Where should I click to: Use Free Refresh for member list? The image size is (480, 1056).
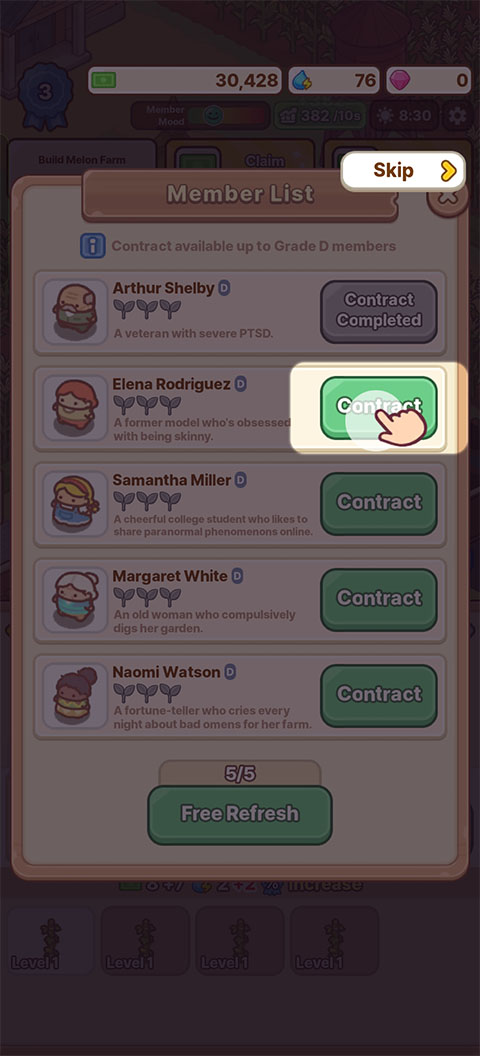click(x=240, y=815)
